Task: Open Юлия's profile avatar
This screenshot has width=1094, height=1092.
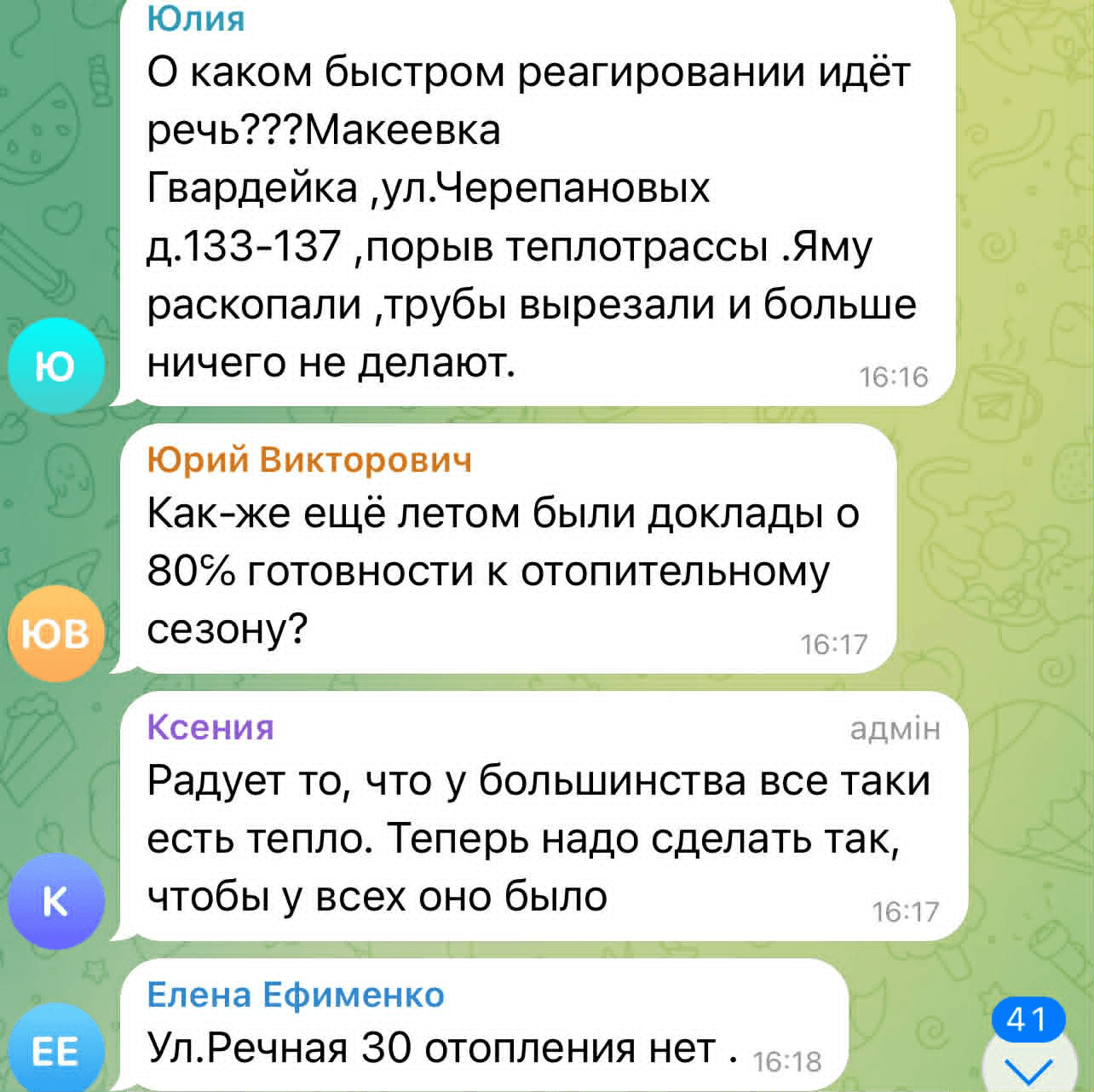Action: [x=55, y=366]
